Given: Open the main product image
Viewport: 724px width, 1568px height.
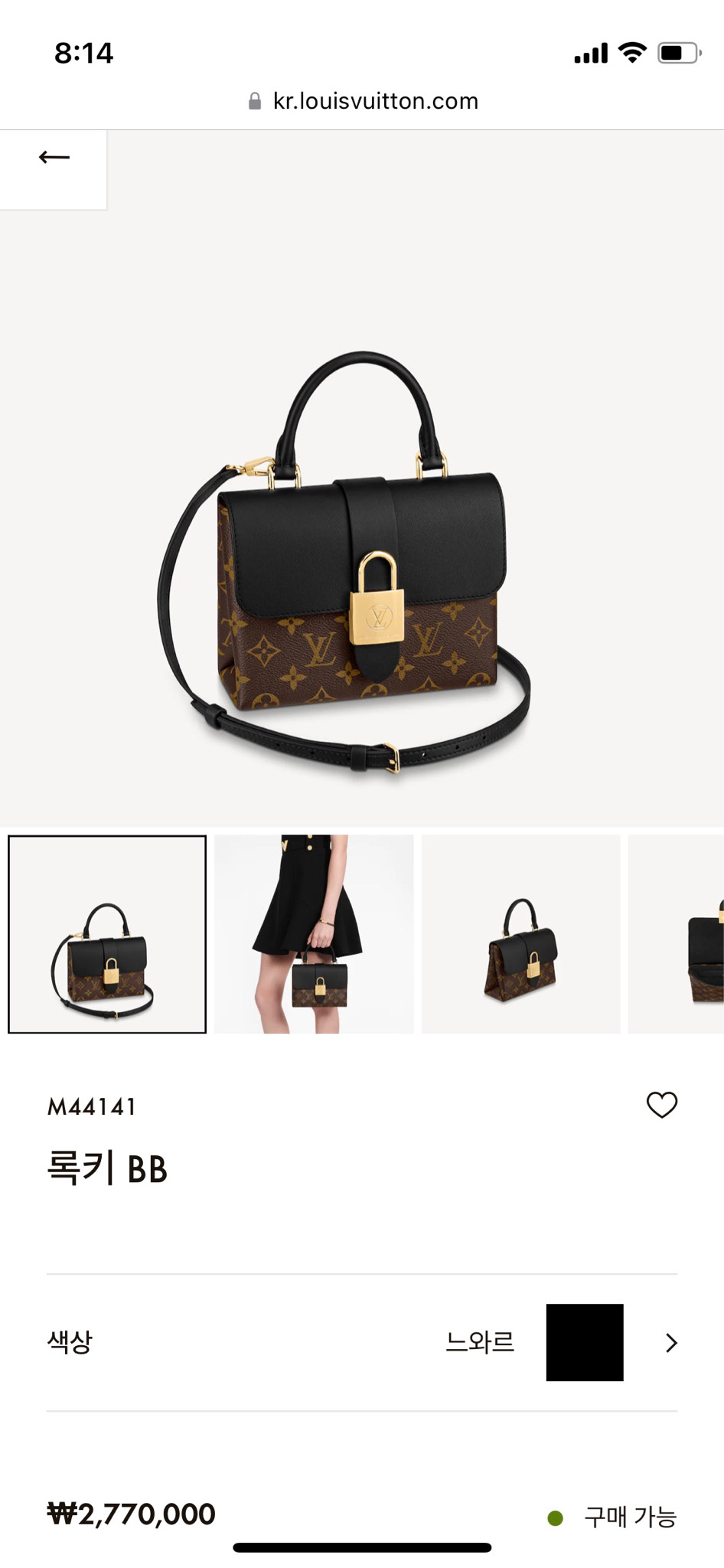Looking at the screenshot, I should tap(361, 559).
